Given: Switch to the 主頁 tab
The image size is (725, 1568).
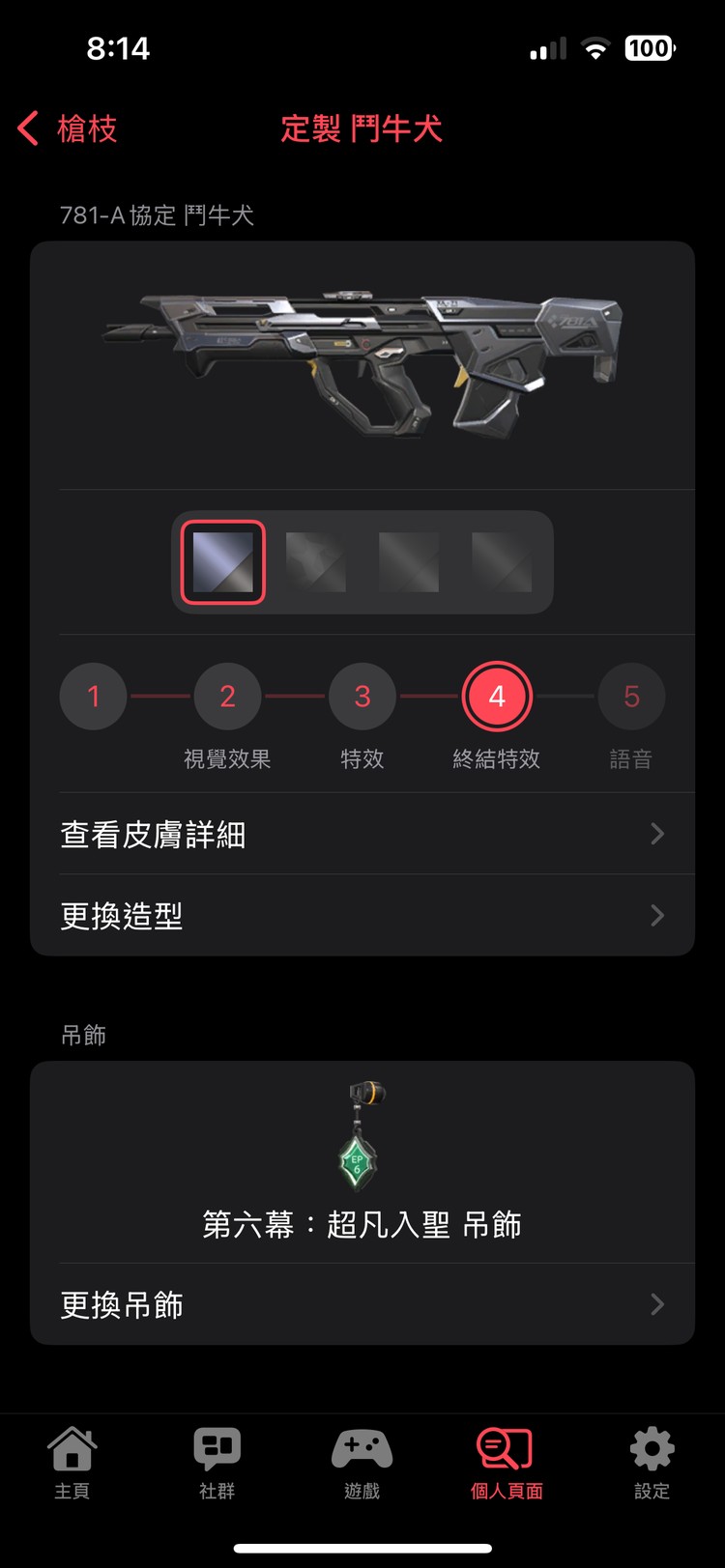Looking at the screenshot, I should [x=72, y=1463].
